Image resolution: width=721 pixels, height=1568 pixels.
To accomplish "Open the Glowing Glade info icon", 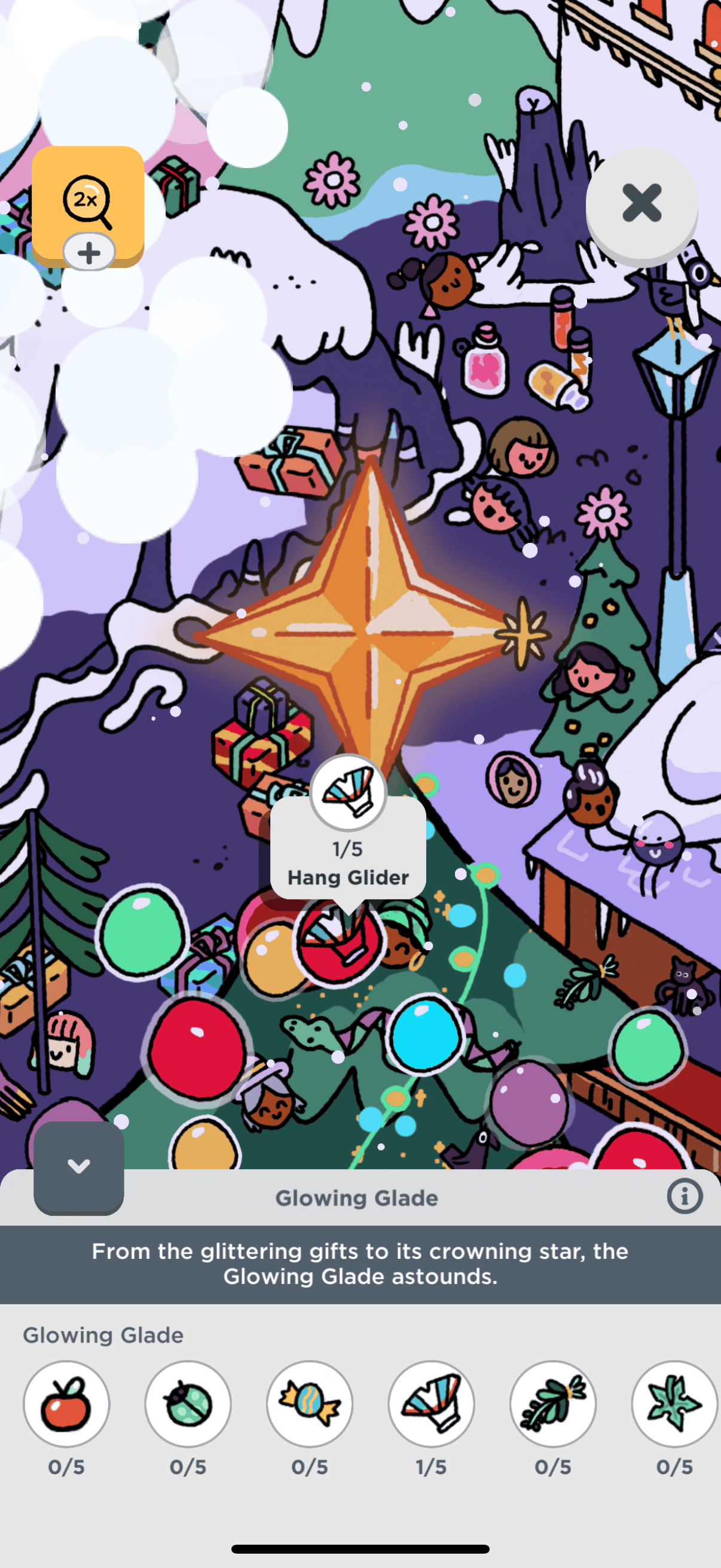I will click(x=685, y=1197).
